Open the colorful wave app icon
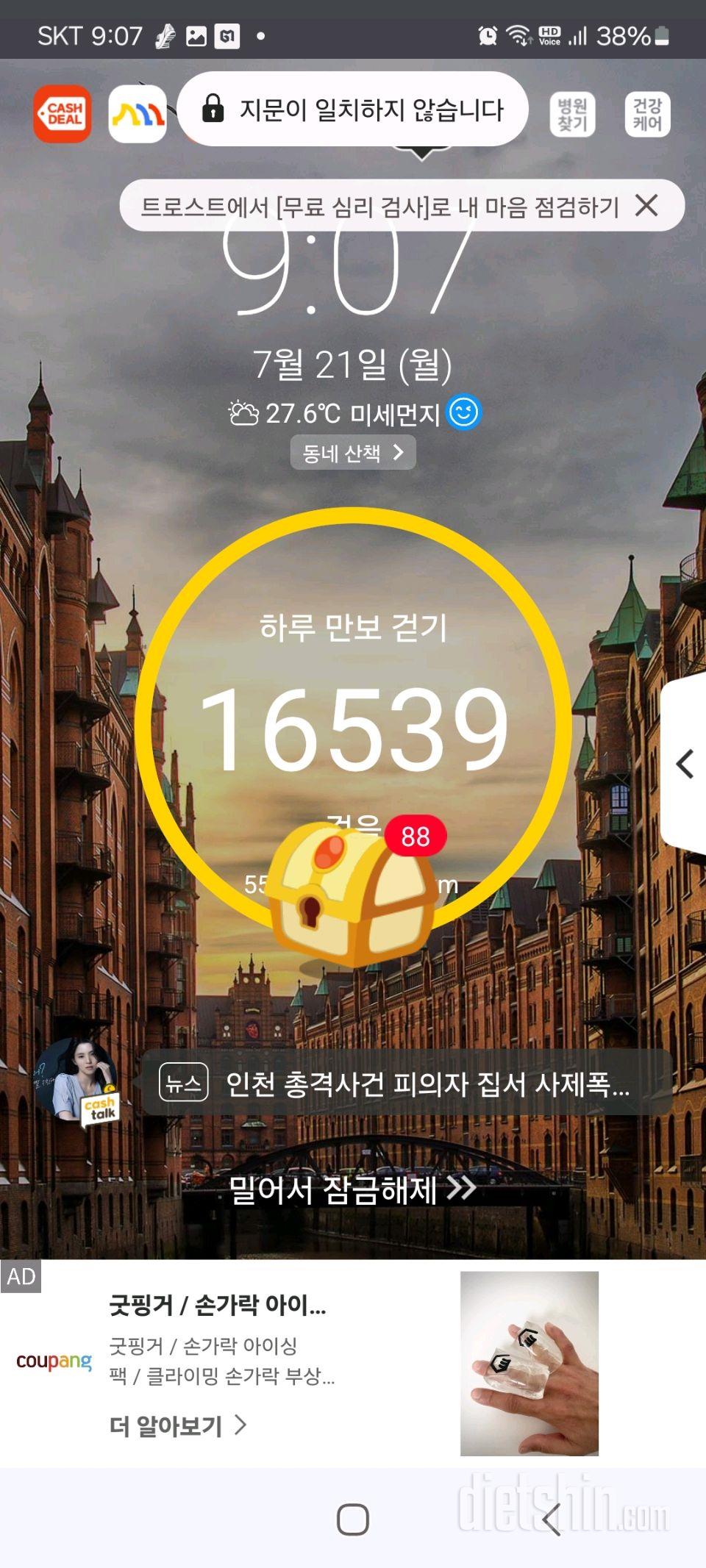This screenshot has height=1568, width=706. tap(138, 114)
